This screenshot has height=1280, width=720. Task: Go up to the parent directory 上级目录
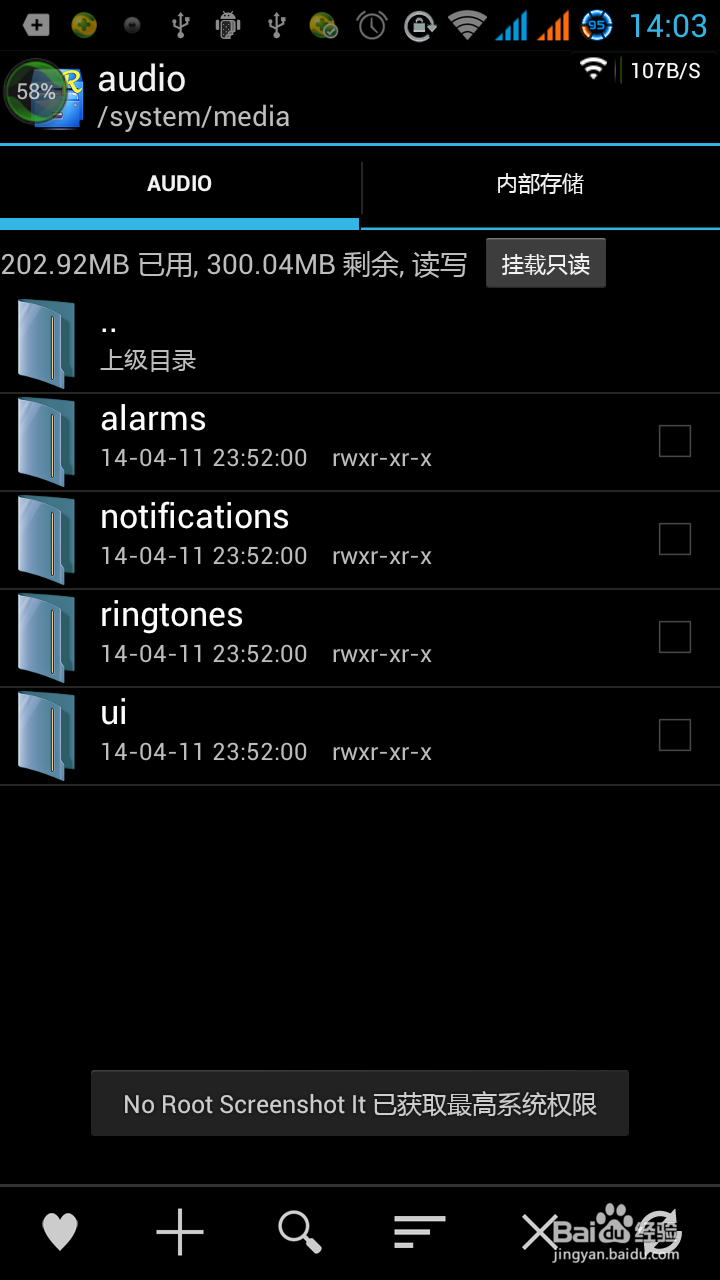point(360,344)
